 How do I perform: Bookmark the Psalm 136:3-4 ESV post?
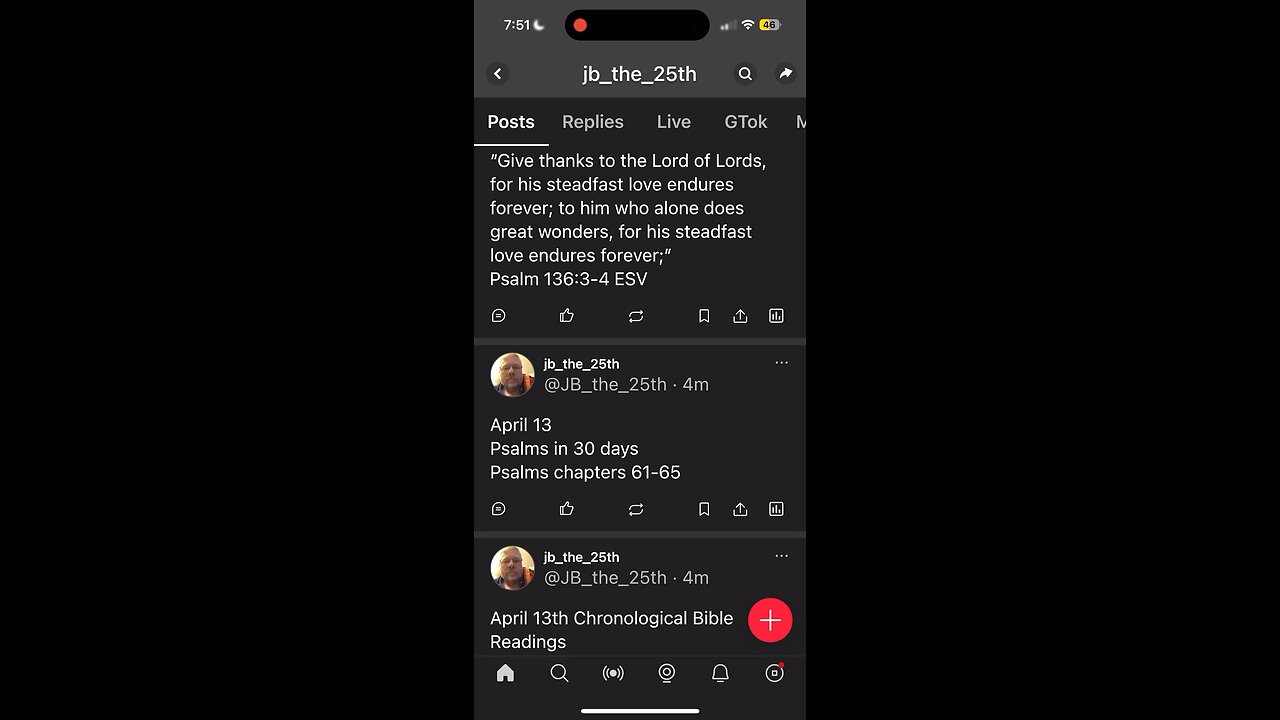(x=704, y=316)
